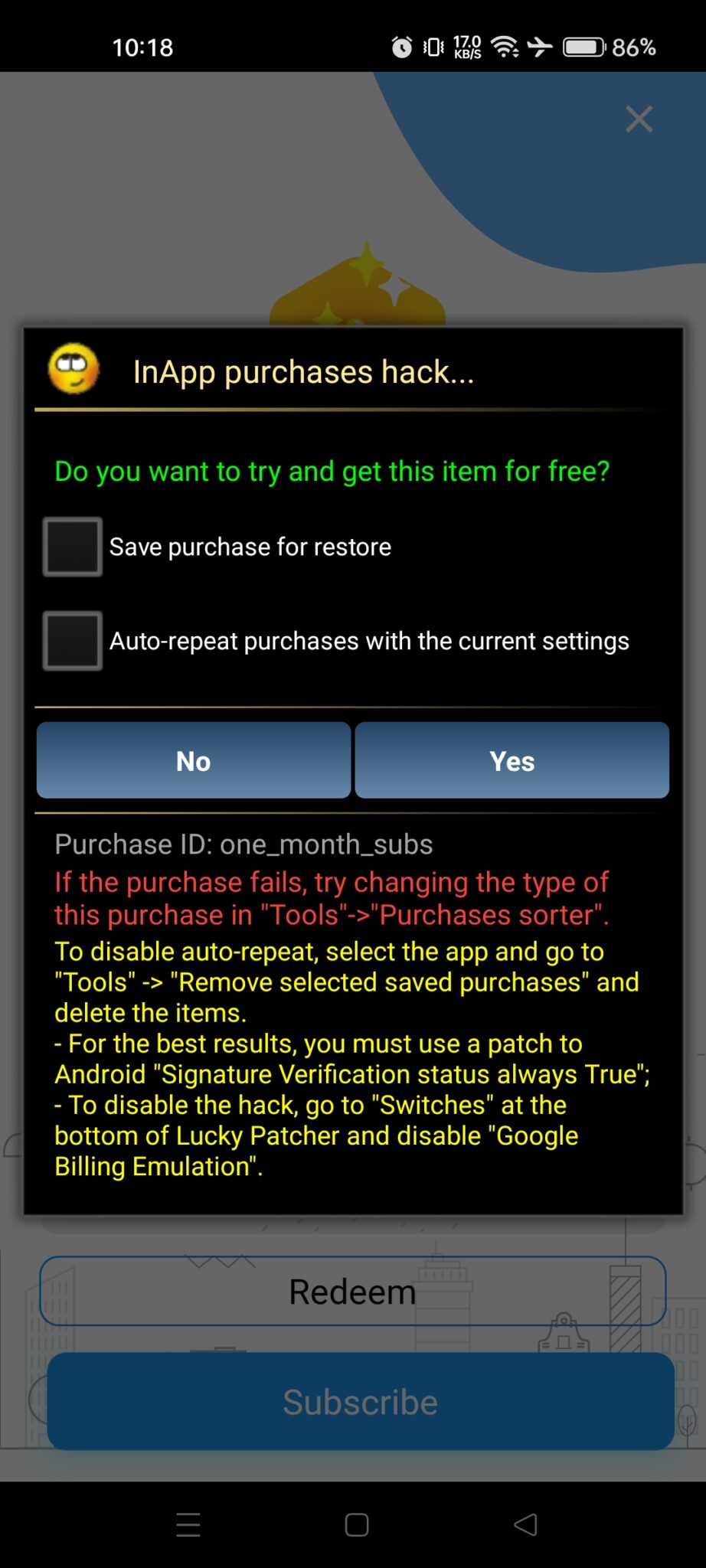
Task: Check the Save purchase for restore box
Action: (72, 547)
